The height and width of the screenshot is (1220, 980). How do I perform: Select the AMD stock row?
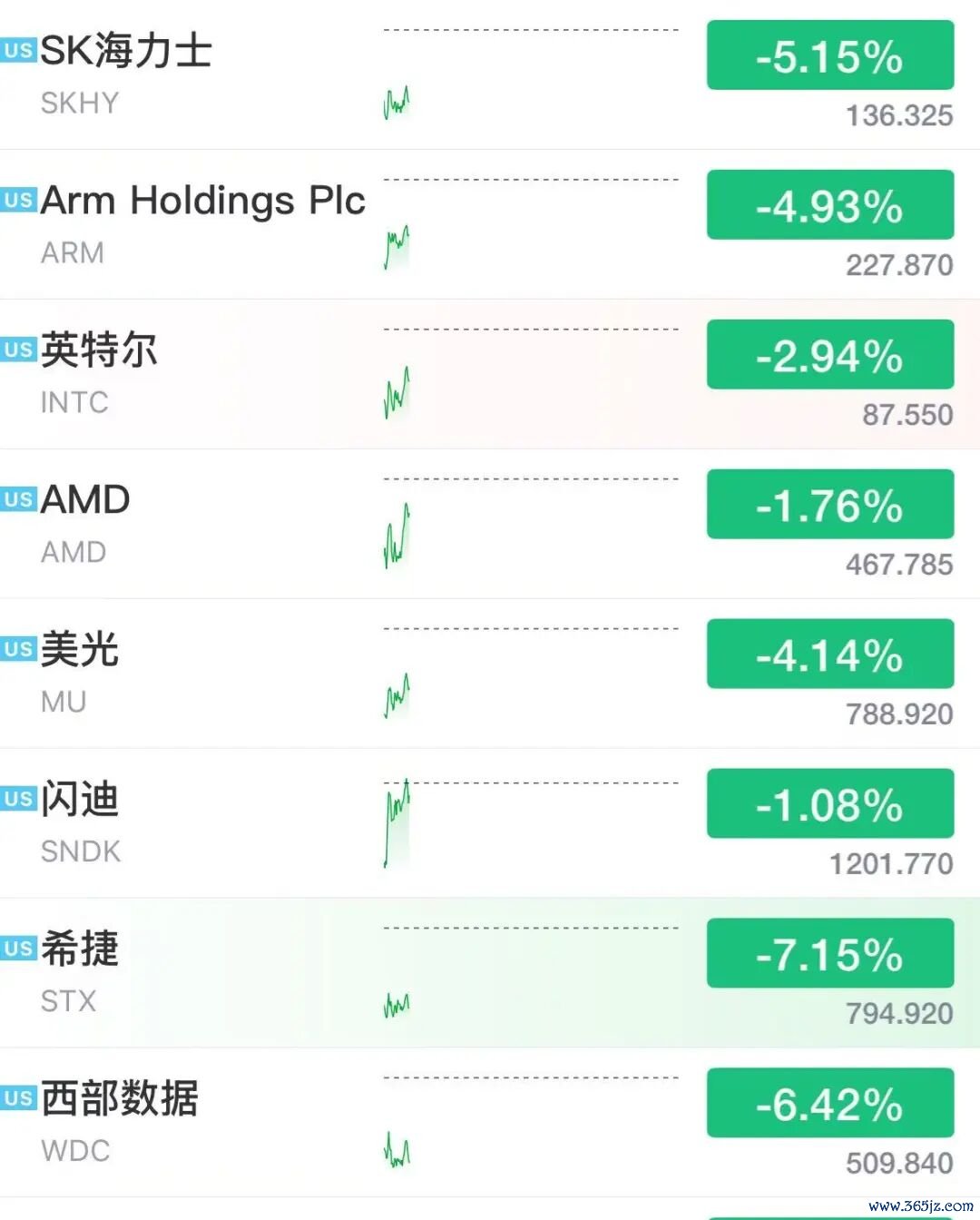point(490,525)
